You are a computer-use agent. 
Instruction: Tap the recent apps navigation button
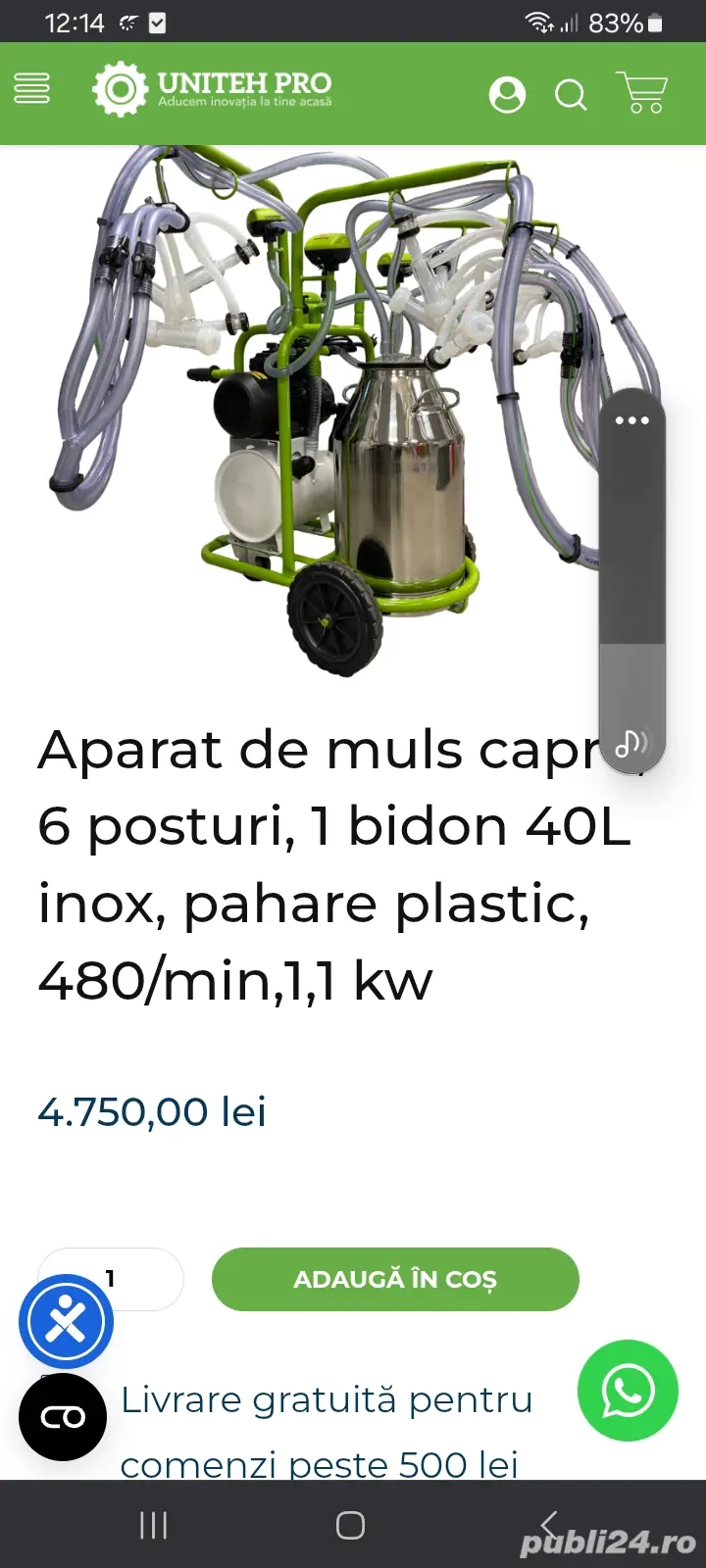(153, 1525)
